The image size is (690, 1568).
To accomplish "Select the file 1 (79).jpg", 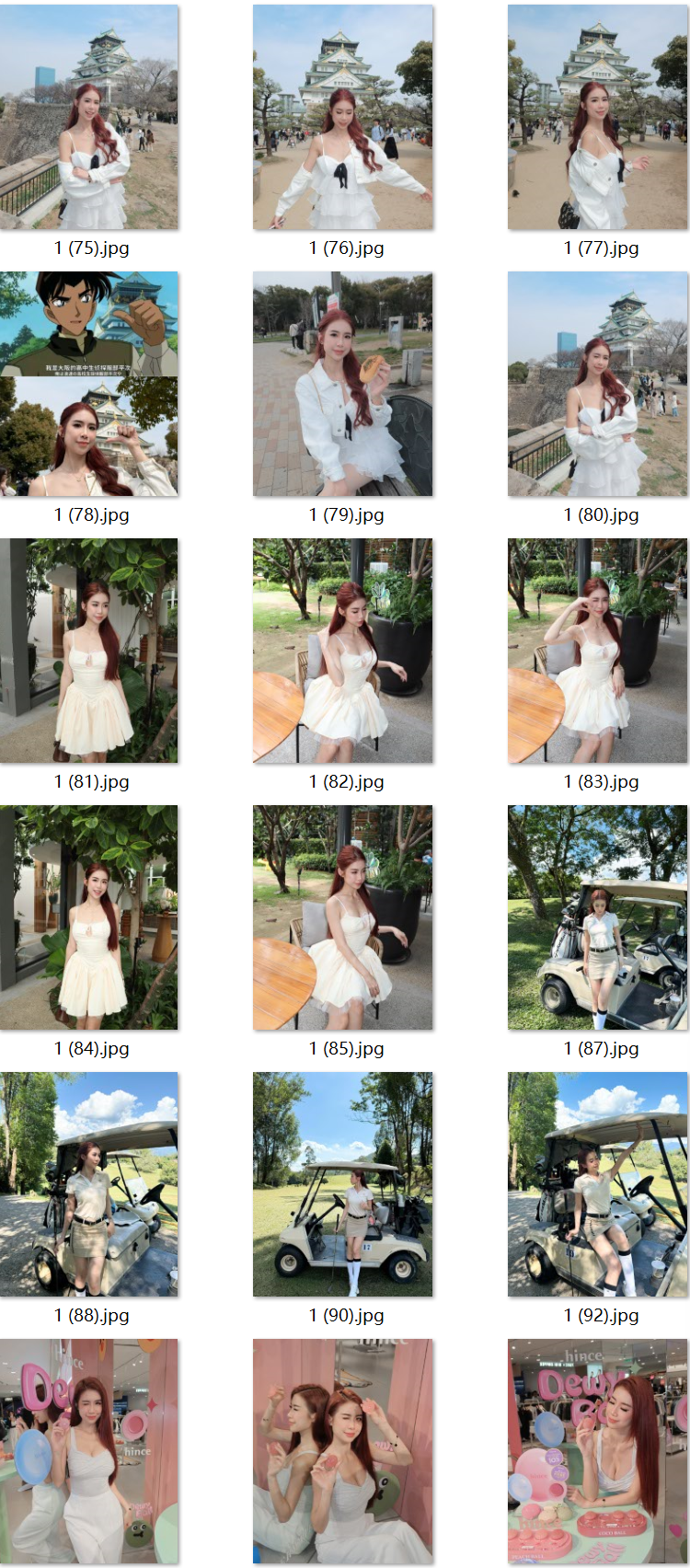I will click(x=343, y=384).
